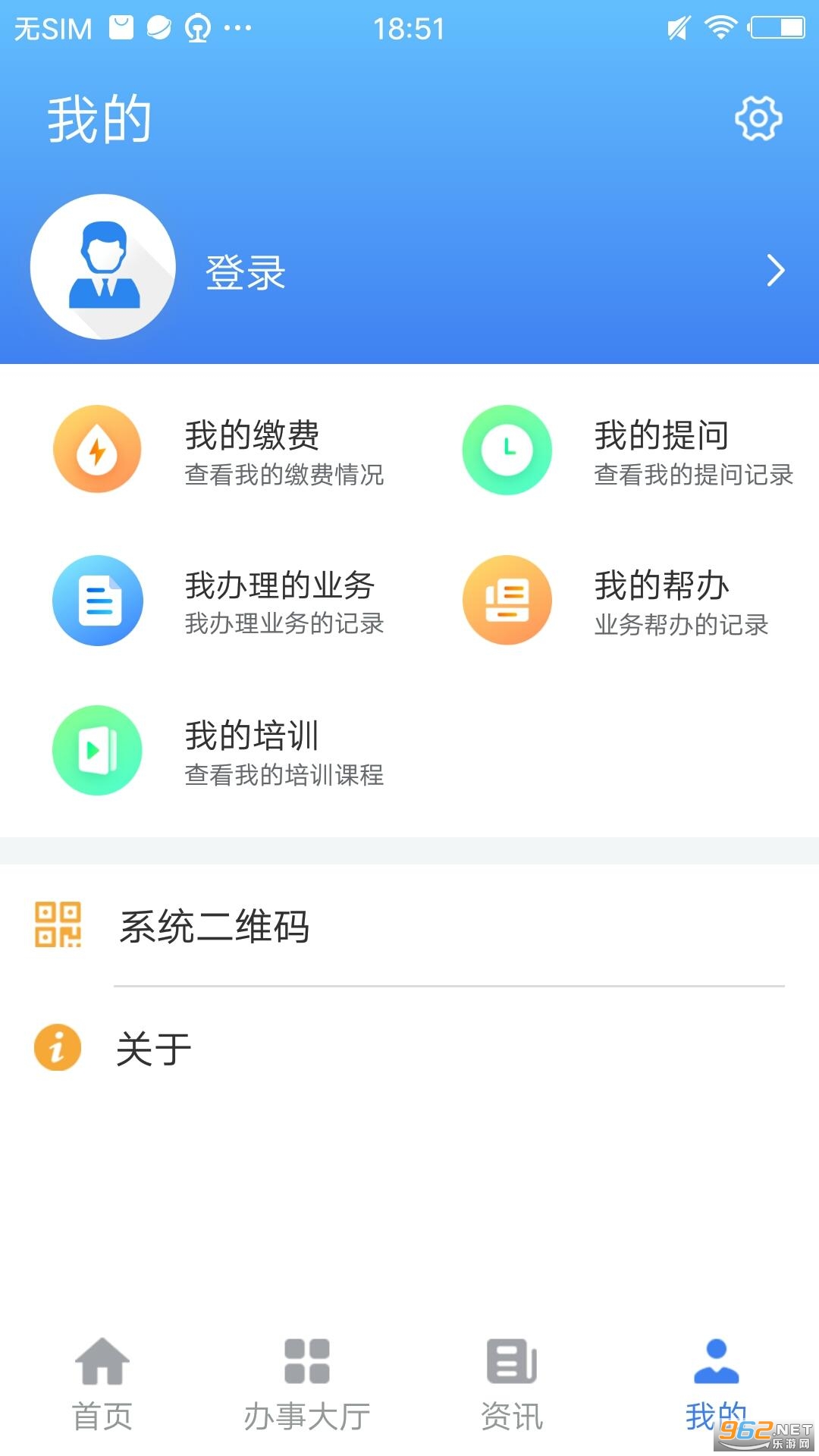Screen dimensions: 819x1456
Task: Open the 关于 about page
Action: (x=409, y=1048)
